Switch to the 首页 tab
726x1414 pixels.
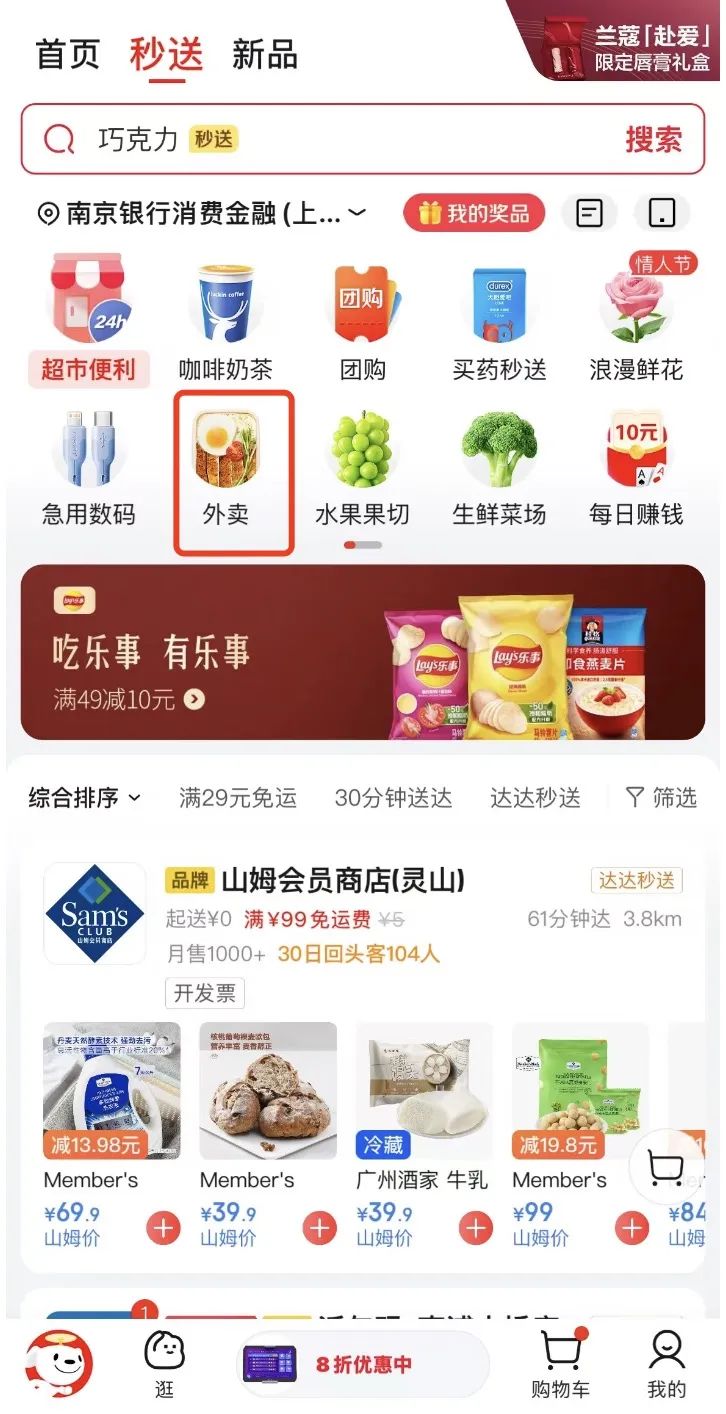tap(68, 54)
